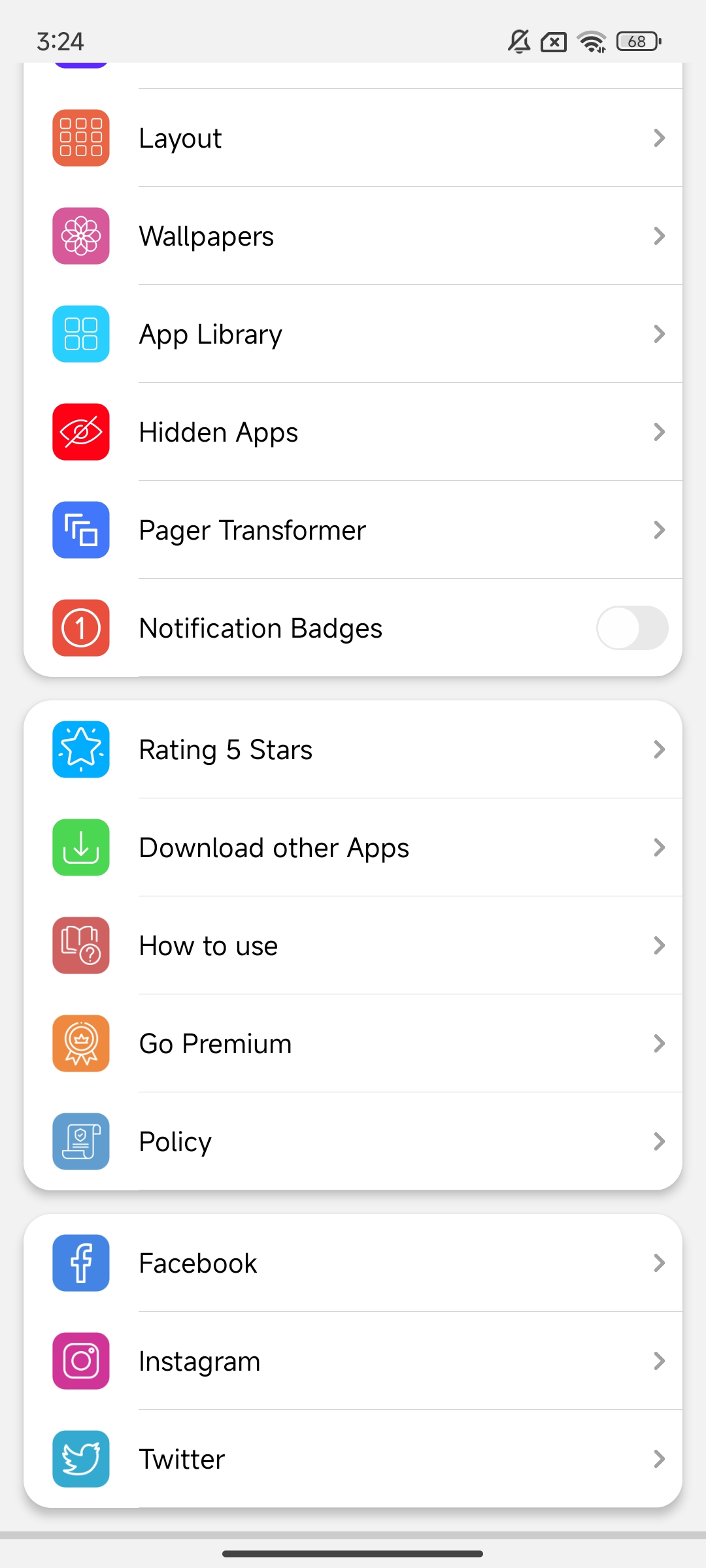The height and width of the screenshot is (1568, 706).
Task: Launch the Twitter link
Action: [x=353, y=1459]
